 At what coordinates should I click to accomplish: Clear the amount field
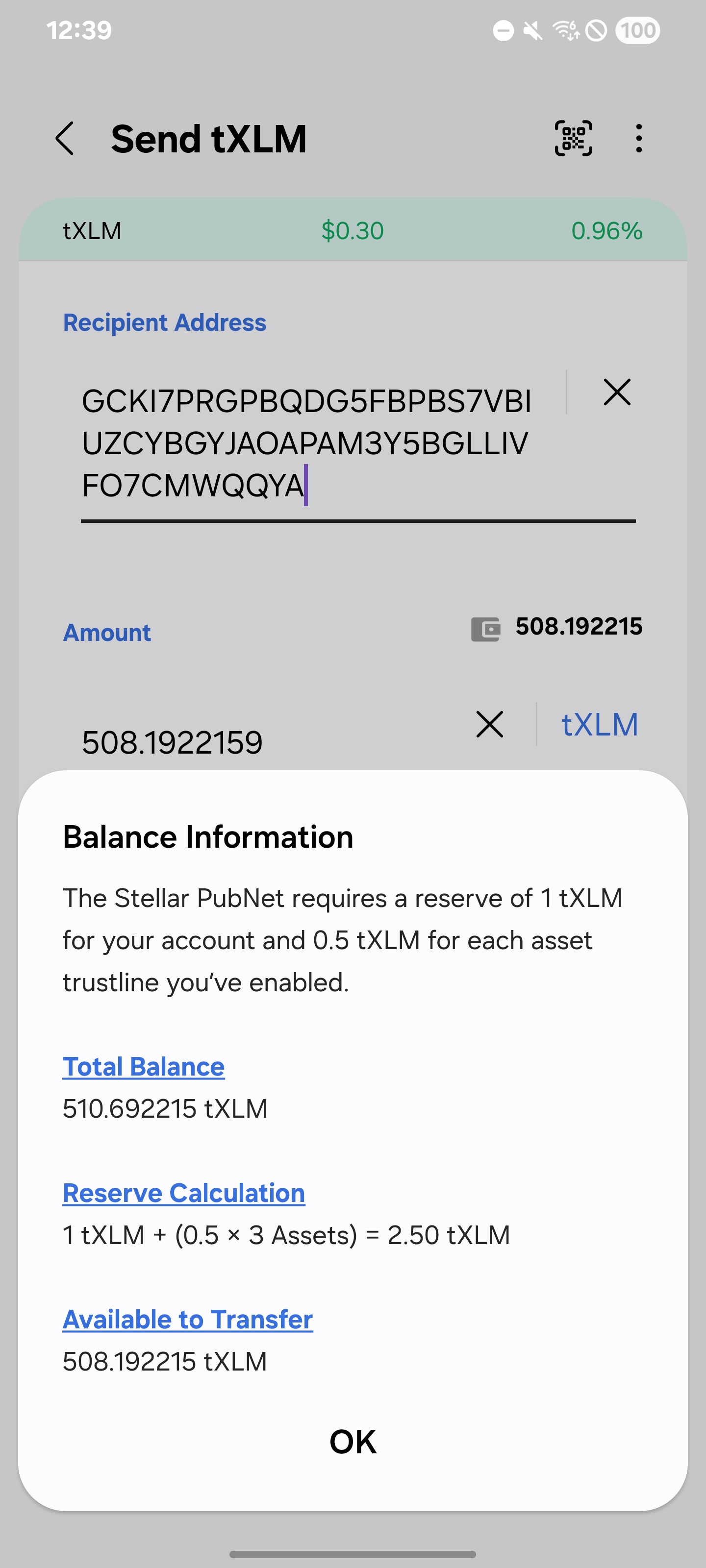click(489, 724)
